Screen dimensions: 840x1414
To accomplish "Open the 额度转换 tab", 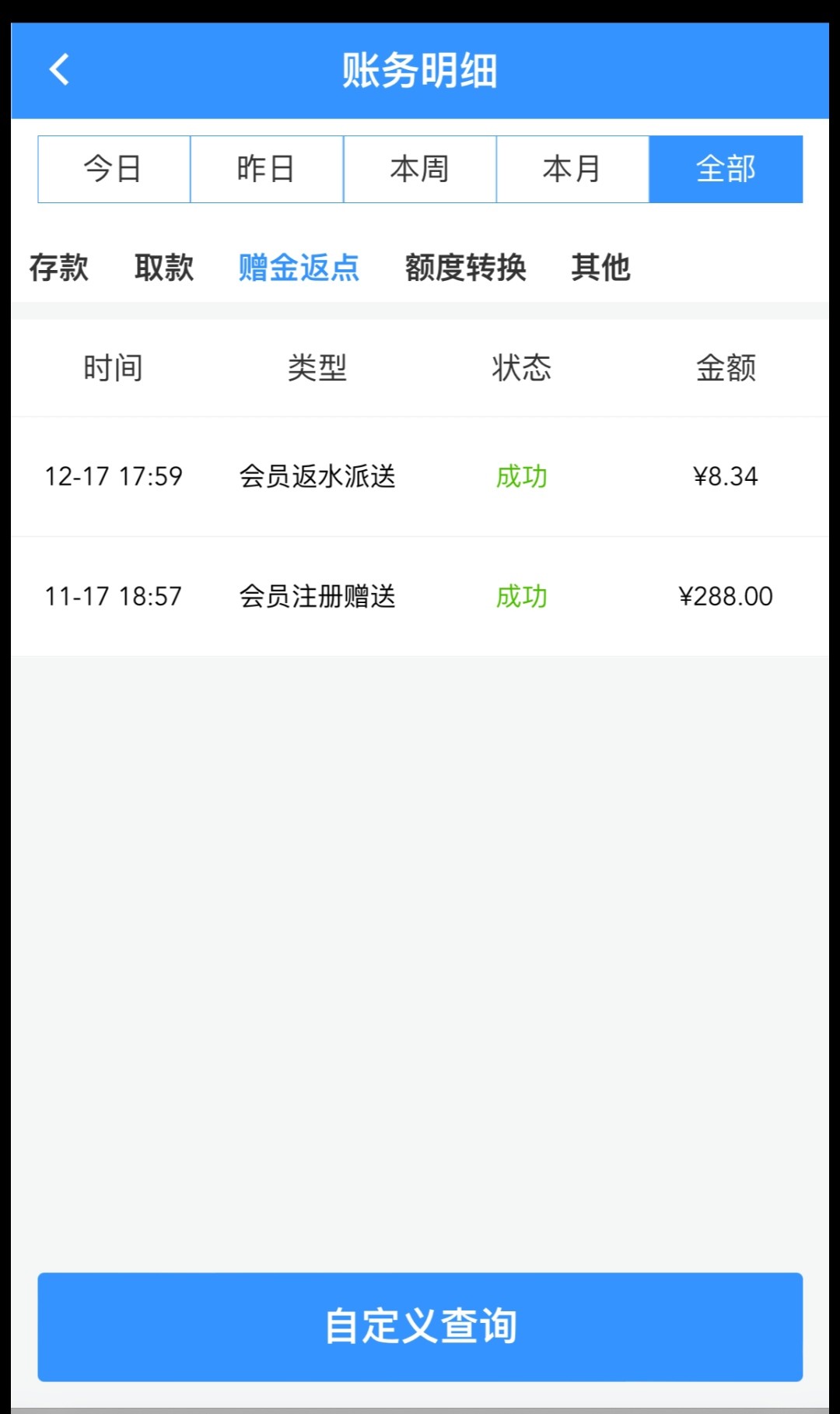I will (x=465, y=268).
